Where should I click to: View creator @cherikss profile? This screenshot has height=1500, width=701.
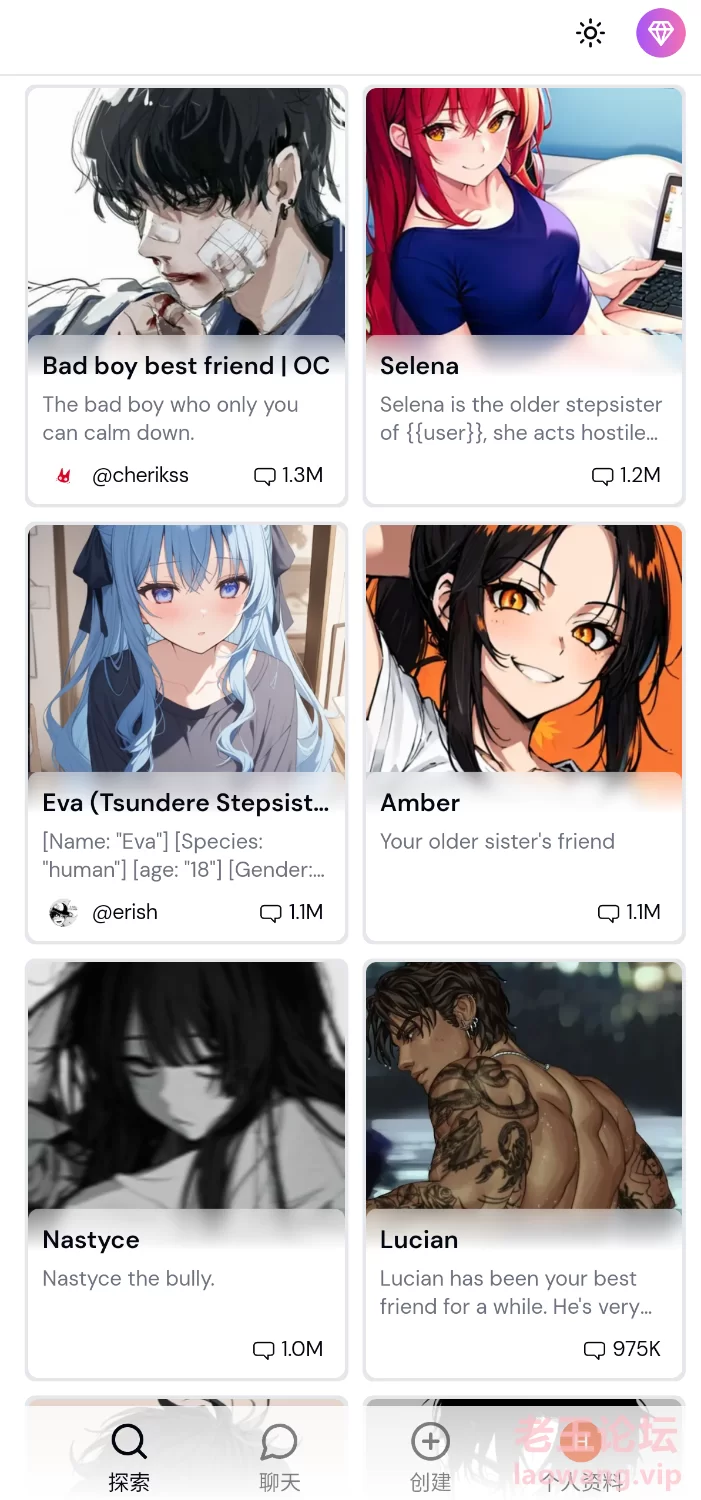pos(120,476)
